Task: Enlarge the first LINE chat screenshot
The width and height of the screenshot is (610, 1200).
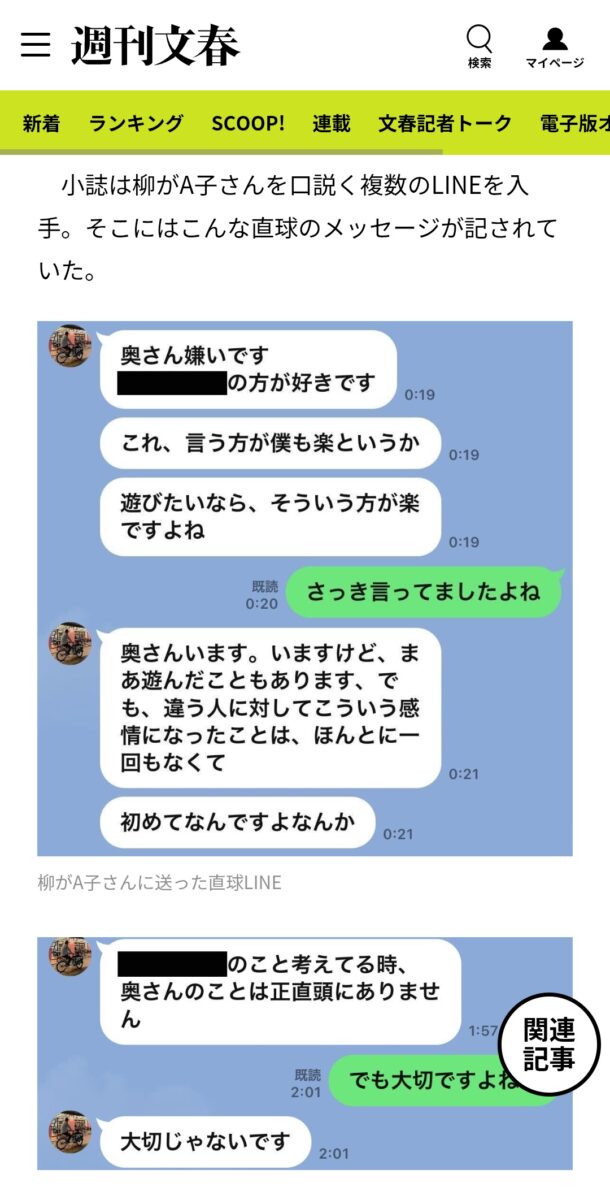Action: click(x=305, y=588)
